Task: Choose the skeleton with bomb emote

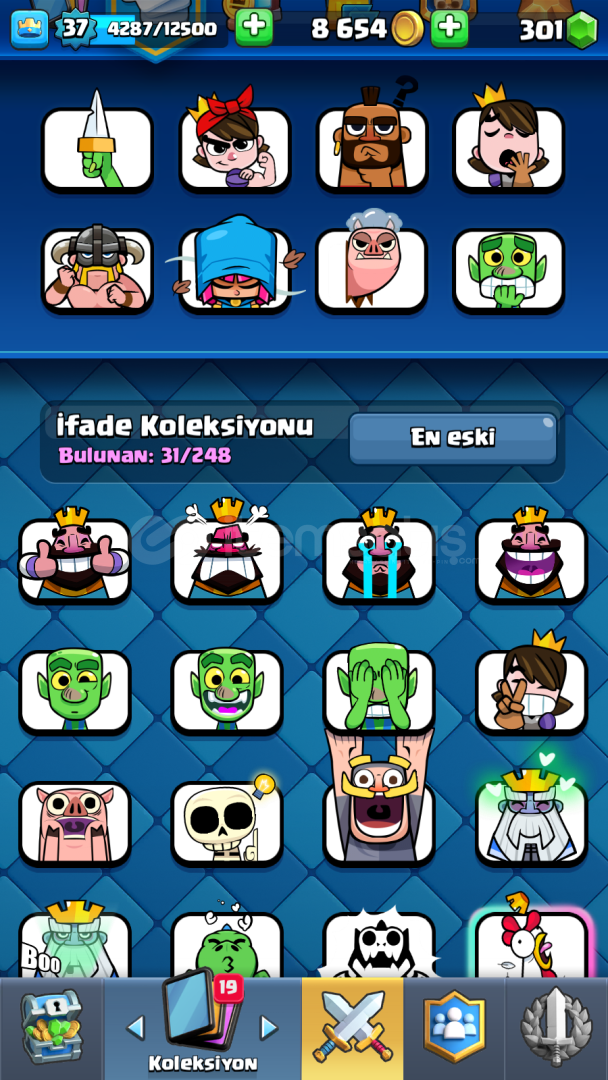Action: point(227,822)
